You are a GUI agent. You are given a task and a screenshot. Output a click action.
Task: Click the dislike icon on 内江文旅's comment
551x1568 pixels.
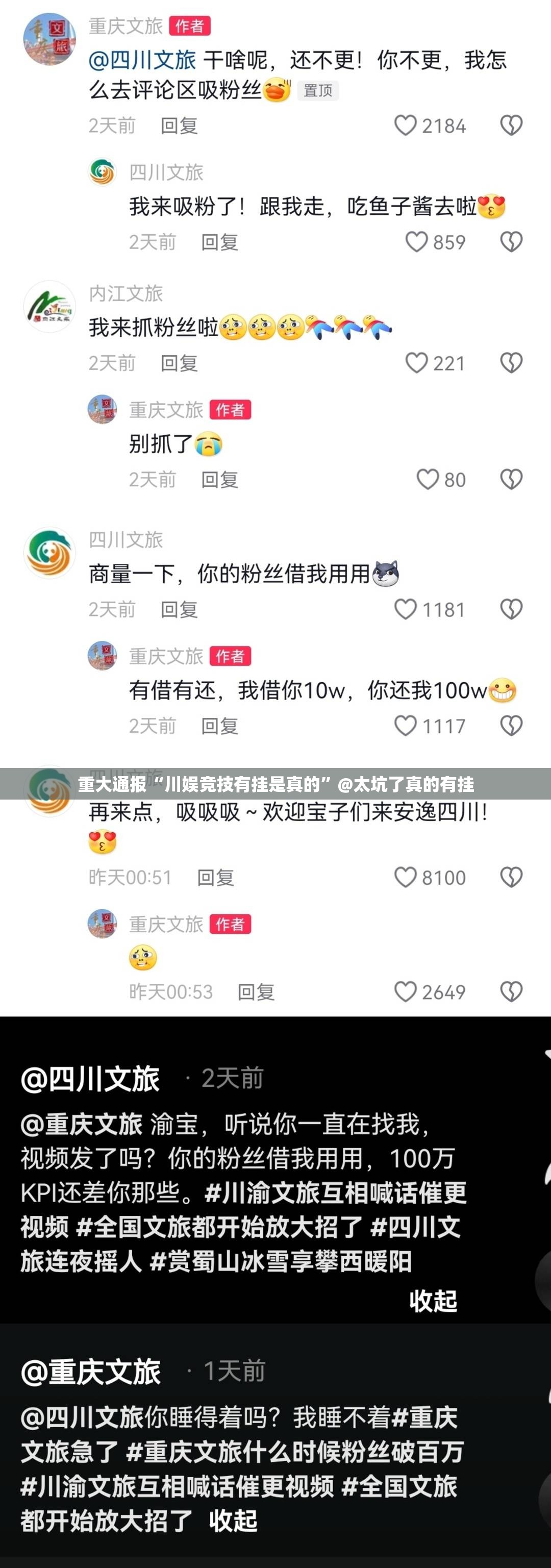510,363
